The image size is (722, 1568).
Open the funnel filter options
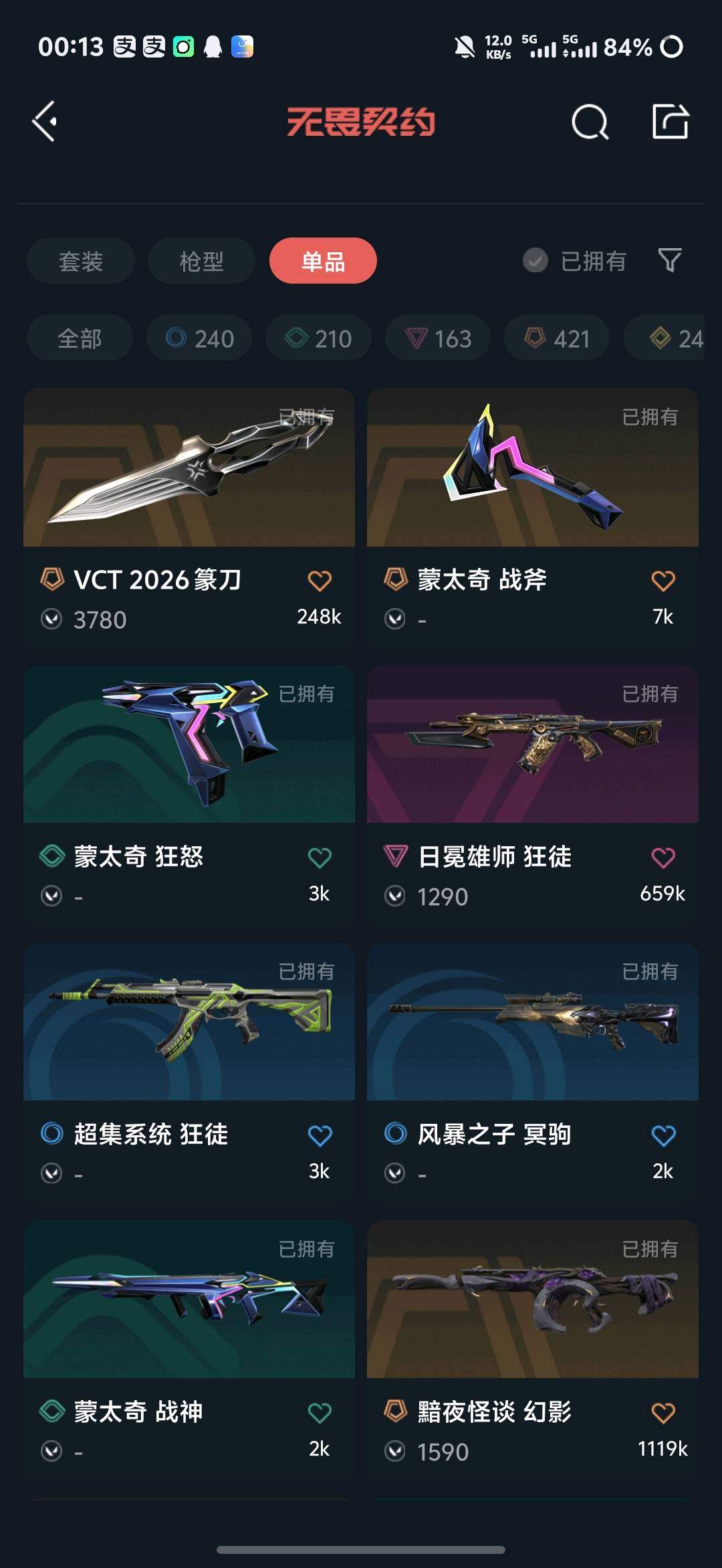[670, 260]
